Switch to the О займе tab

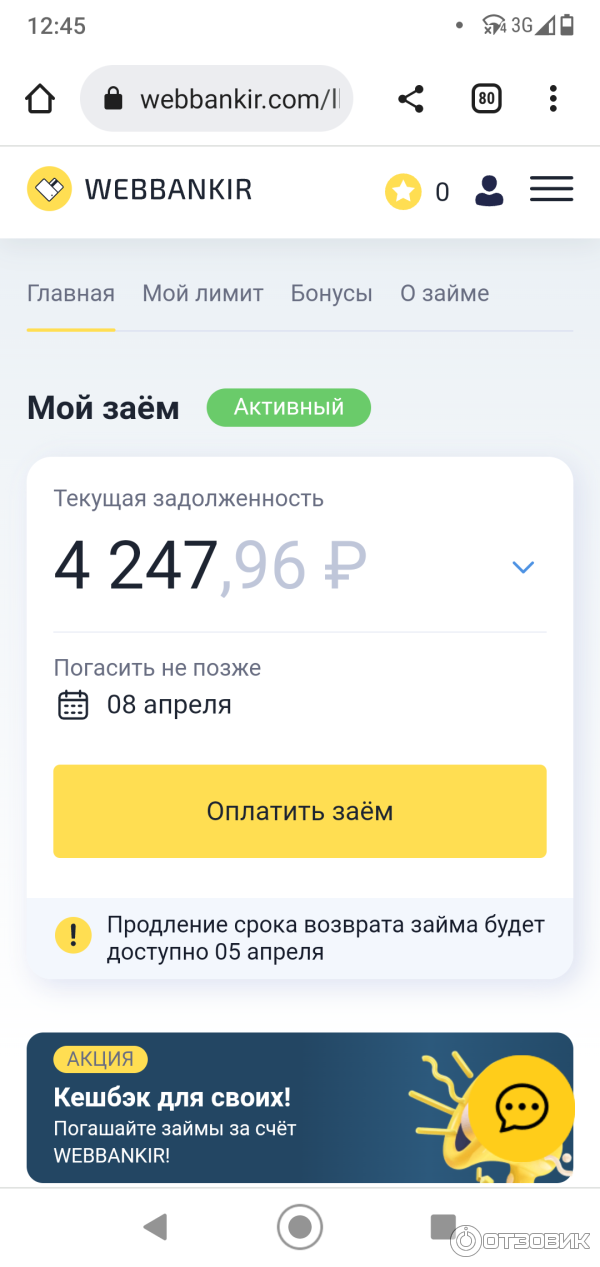(445, 294)
